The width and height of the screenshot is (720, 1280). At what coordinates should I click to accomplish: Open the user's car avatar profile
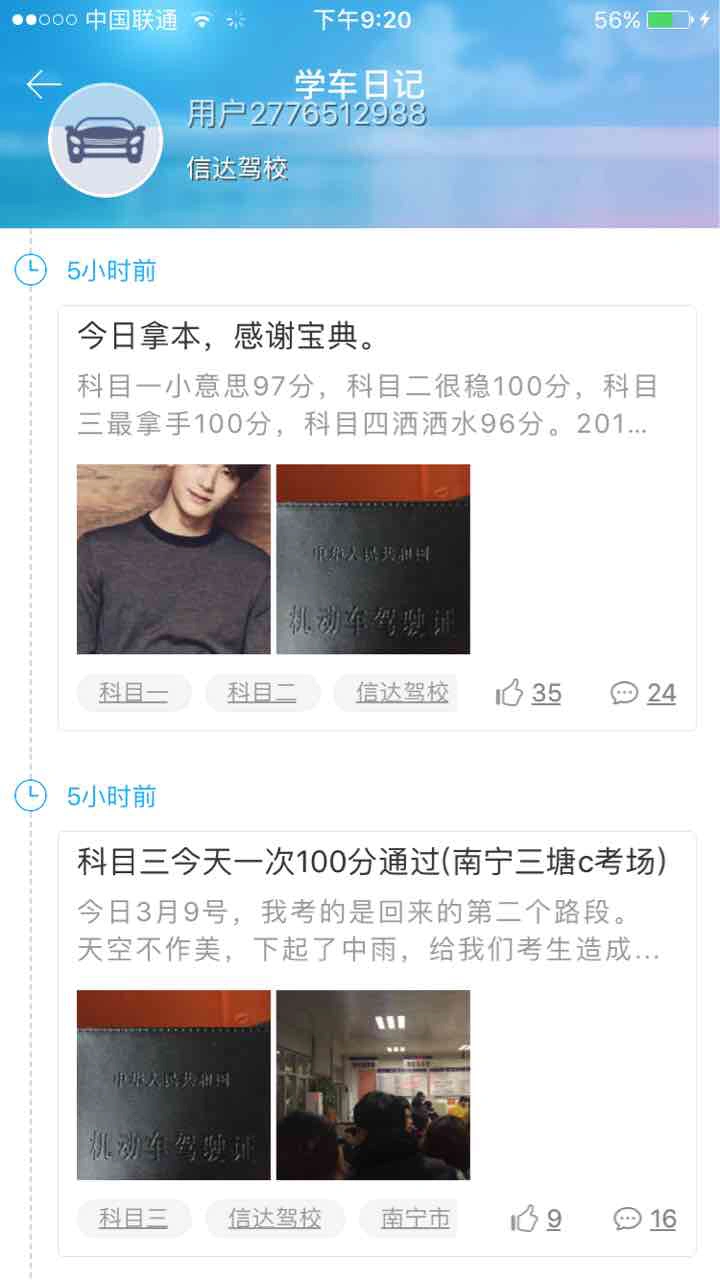[x=105, y=140]
